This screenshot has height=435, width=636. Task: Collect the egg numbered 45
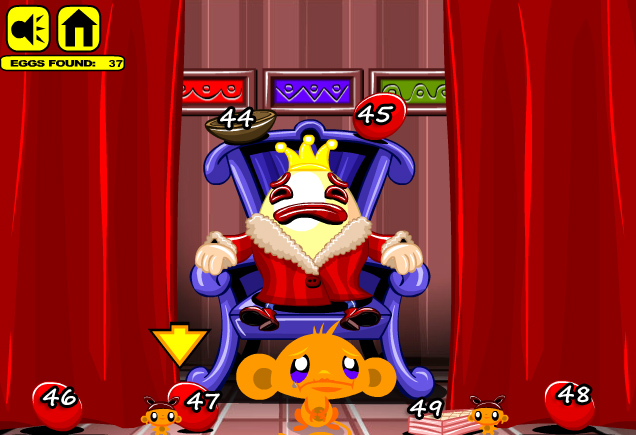click(x=376, y=114)
